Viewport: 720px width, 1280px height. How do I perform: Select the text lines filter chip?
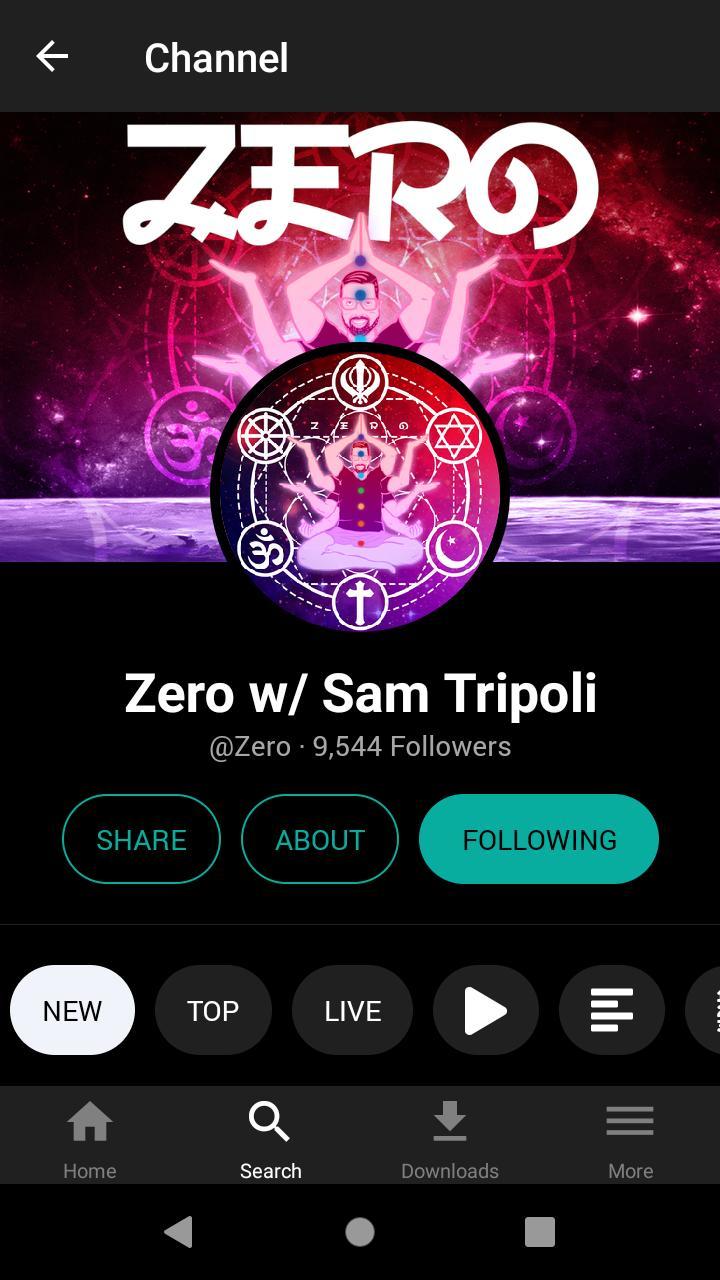[612, 1010]
